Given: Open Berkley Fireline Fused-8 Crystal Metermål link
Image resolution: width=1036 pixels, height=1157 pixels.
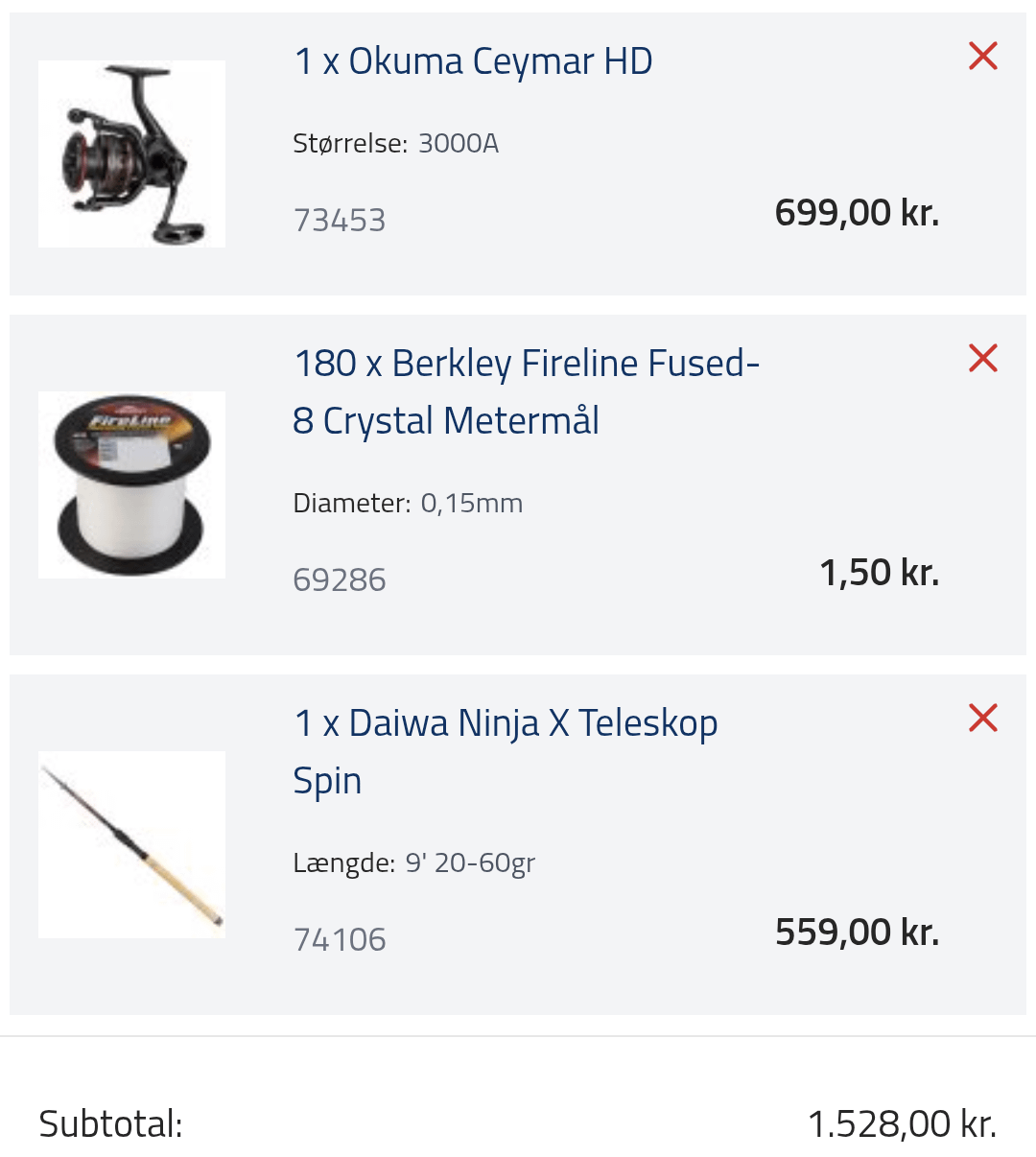Looking at the screenshot, I should coord(526,392).
